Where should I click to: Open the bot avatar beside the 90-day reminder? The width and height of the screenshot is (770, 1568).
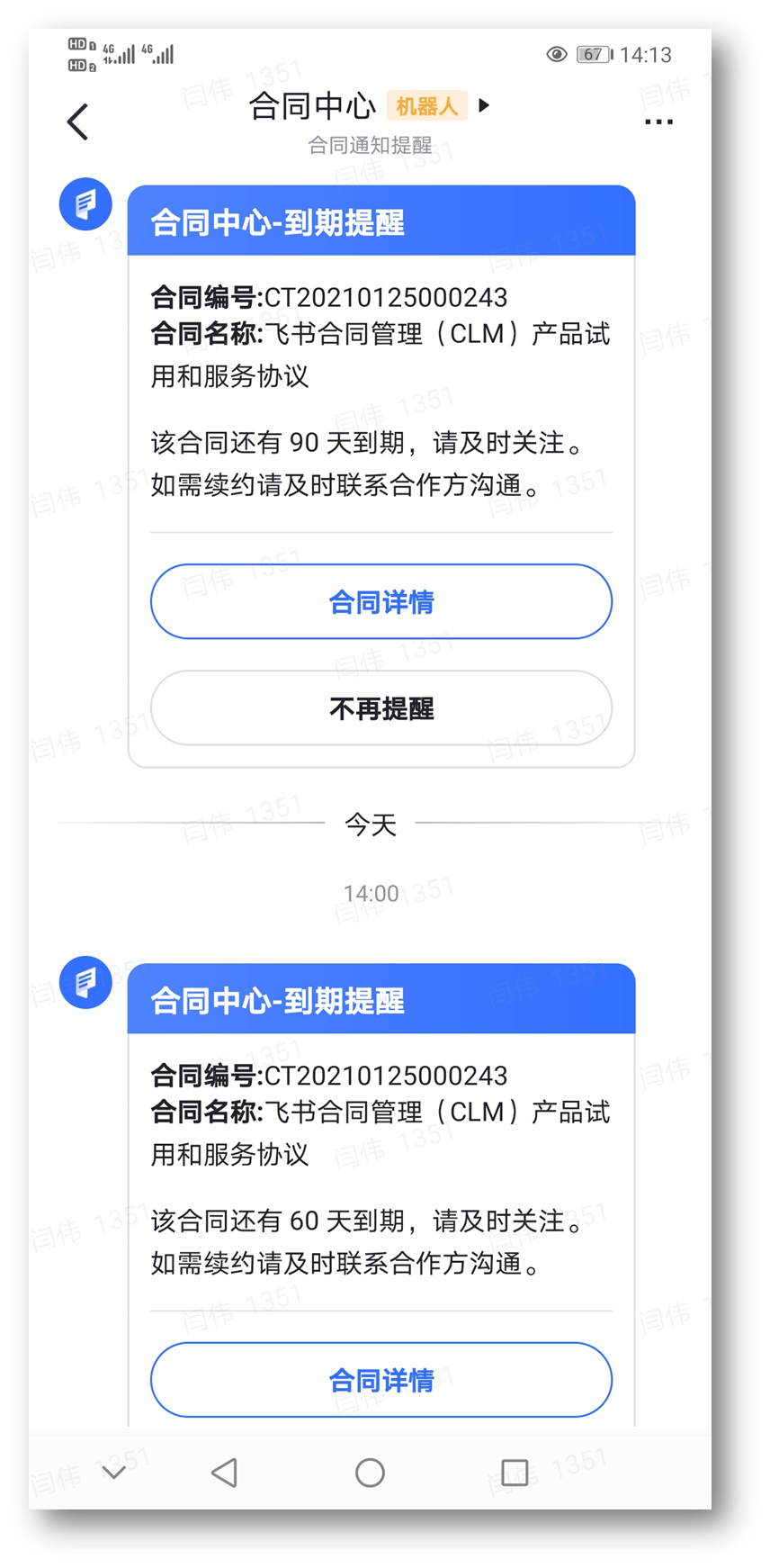(85, 204)
